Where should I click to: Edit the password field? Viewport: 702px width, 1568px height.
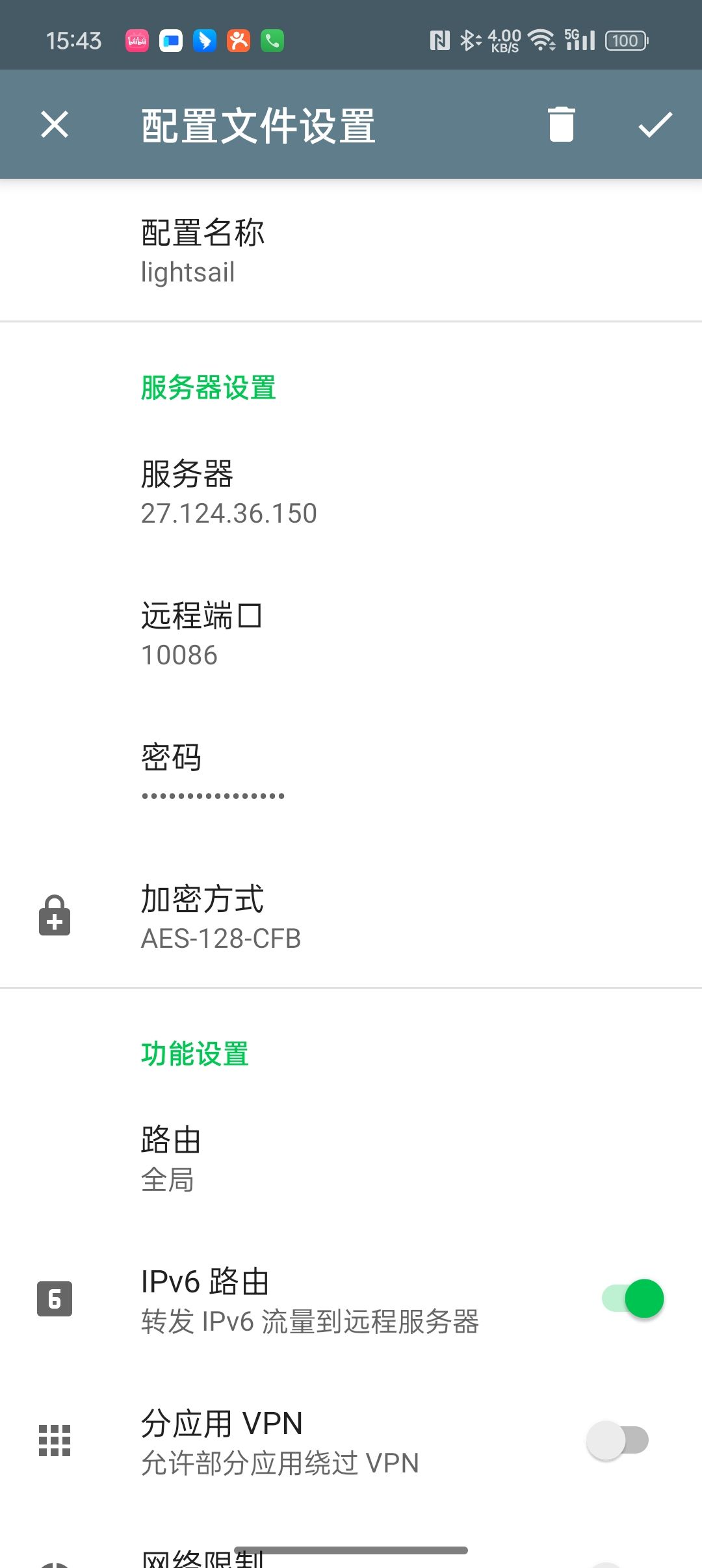[x=351, y=775]
